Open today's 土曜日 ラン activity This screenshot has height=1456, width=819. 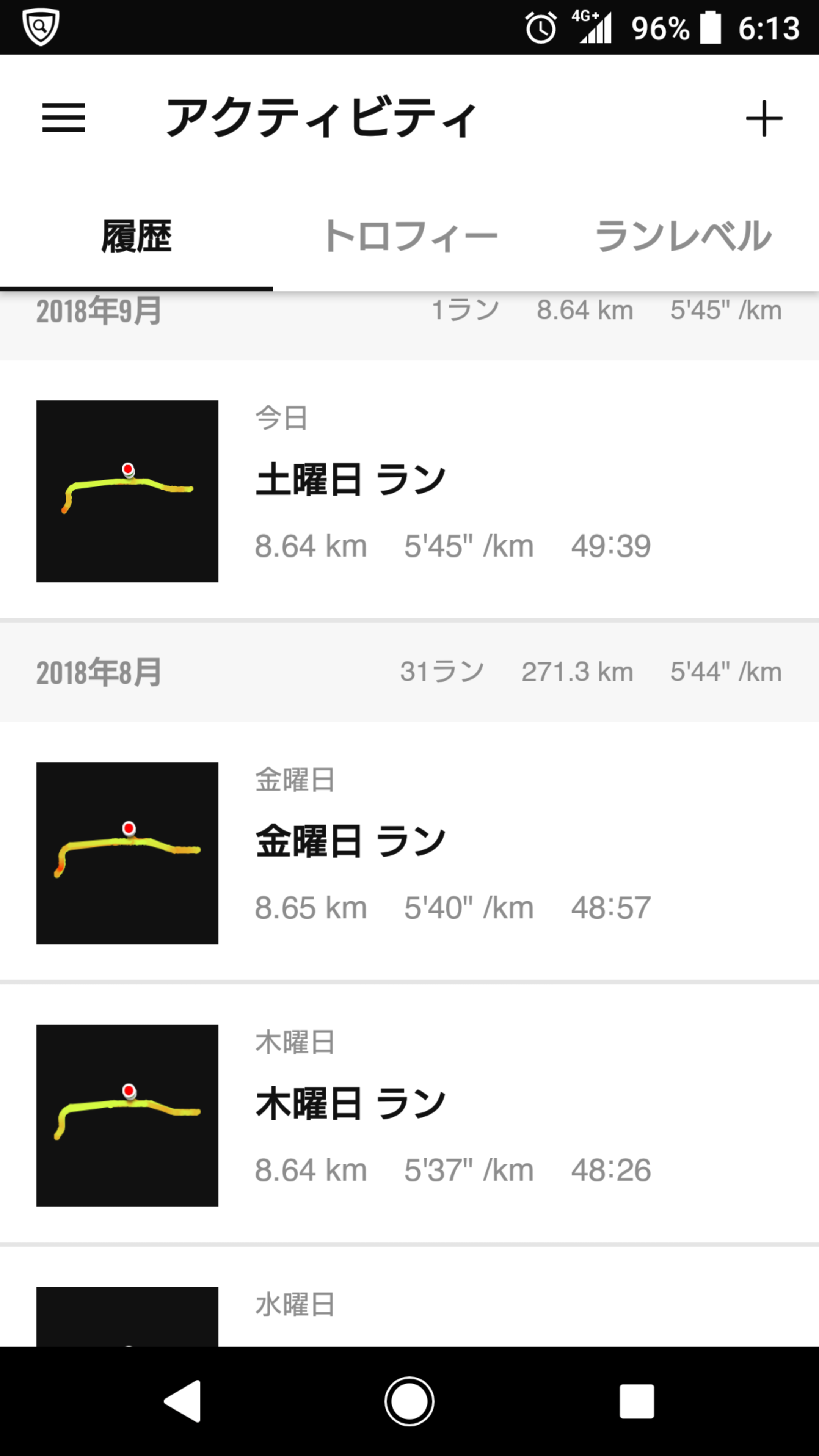pos(409,491)
